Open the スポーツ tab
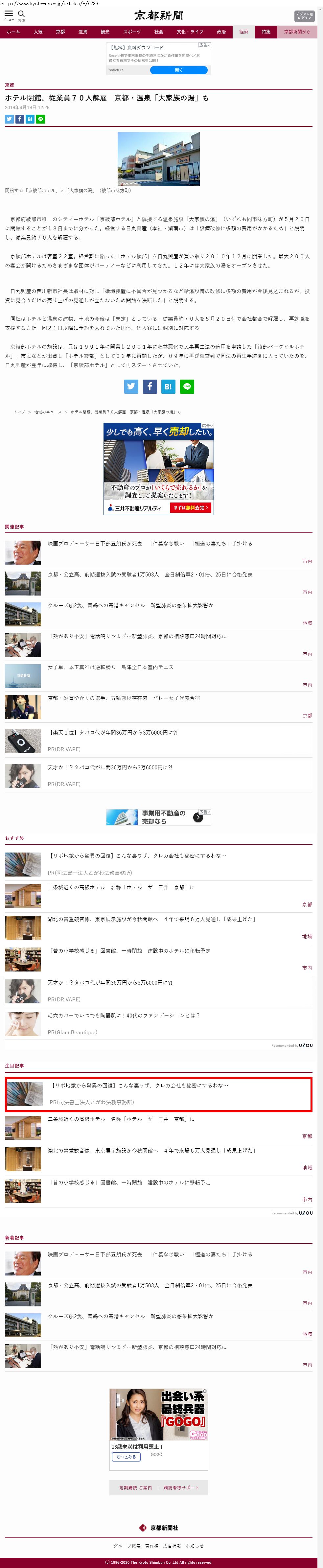 point(131,32)
